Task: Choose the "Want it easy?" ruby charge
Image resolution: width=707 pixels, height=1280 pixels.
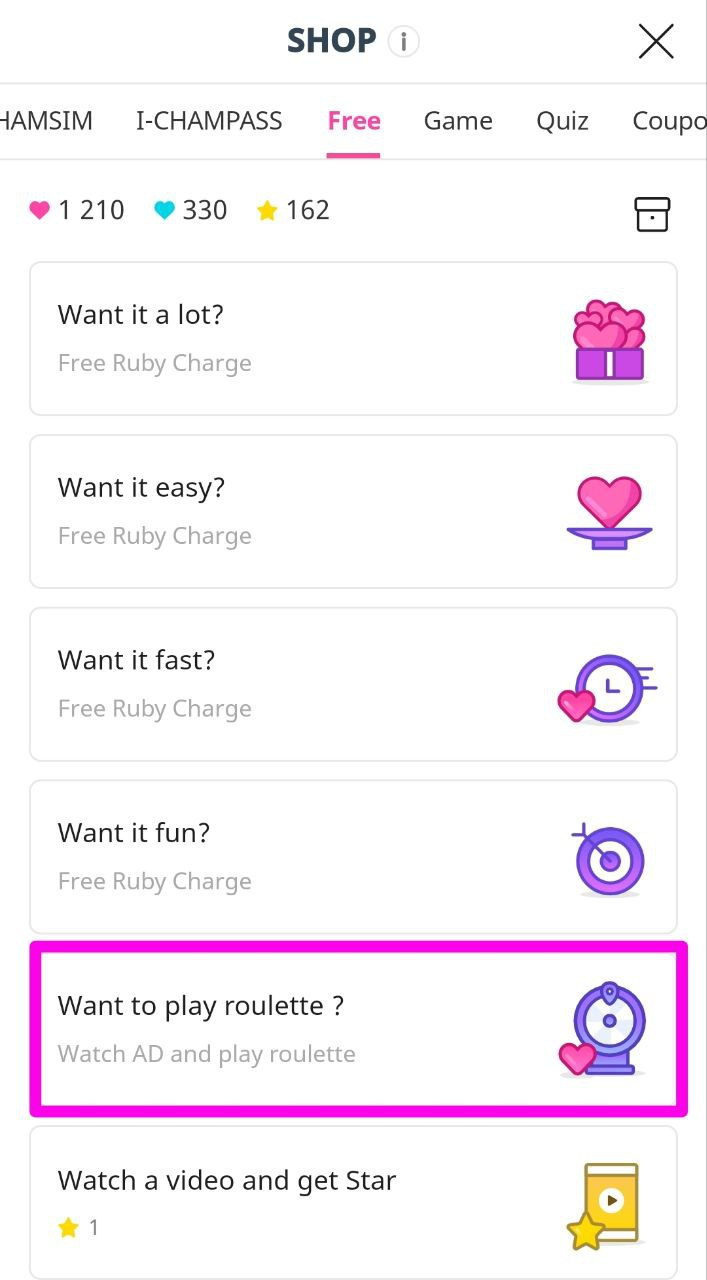Action: [x=353, y=511]
